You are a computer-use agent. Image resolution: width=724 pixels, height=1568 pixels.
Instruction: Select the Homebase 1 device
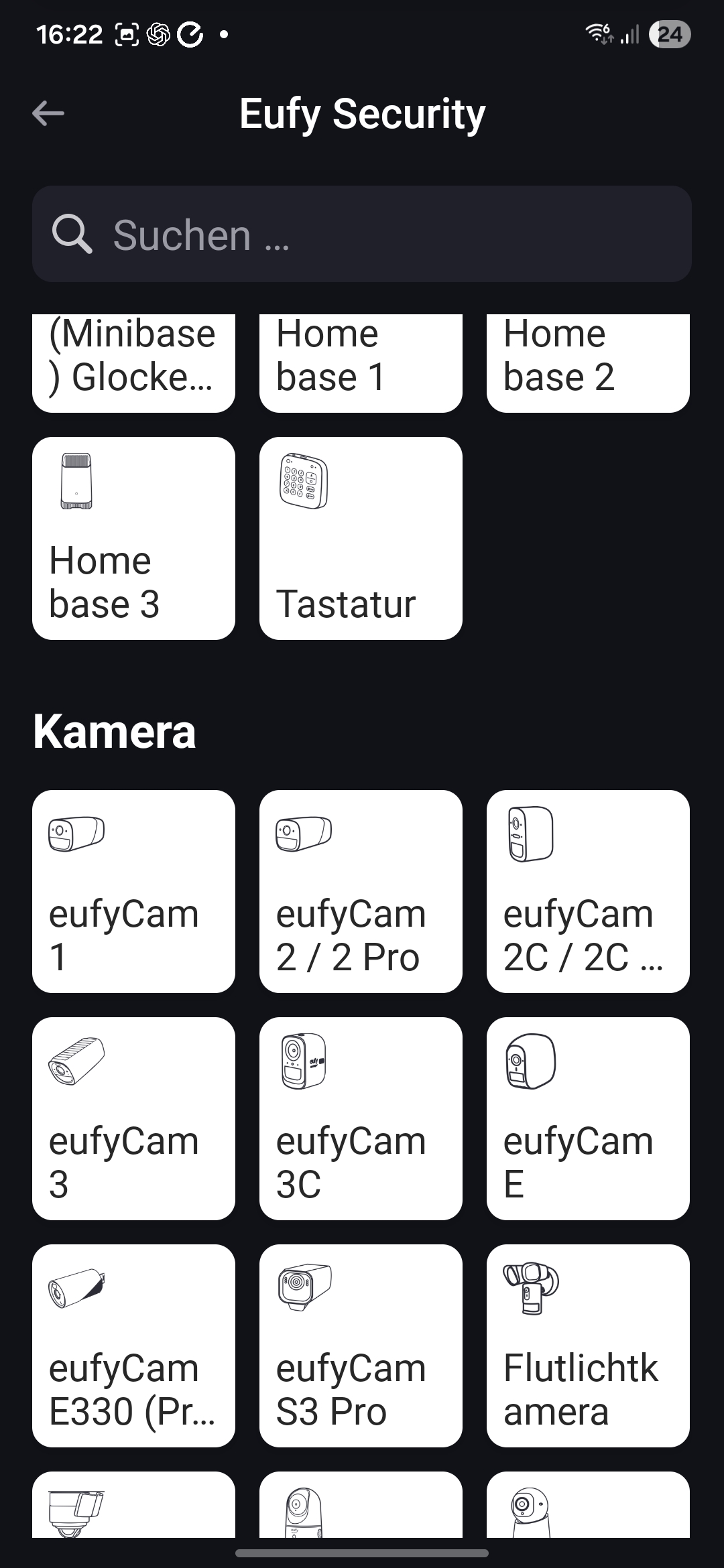point(361,363)
